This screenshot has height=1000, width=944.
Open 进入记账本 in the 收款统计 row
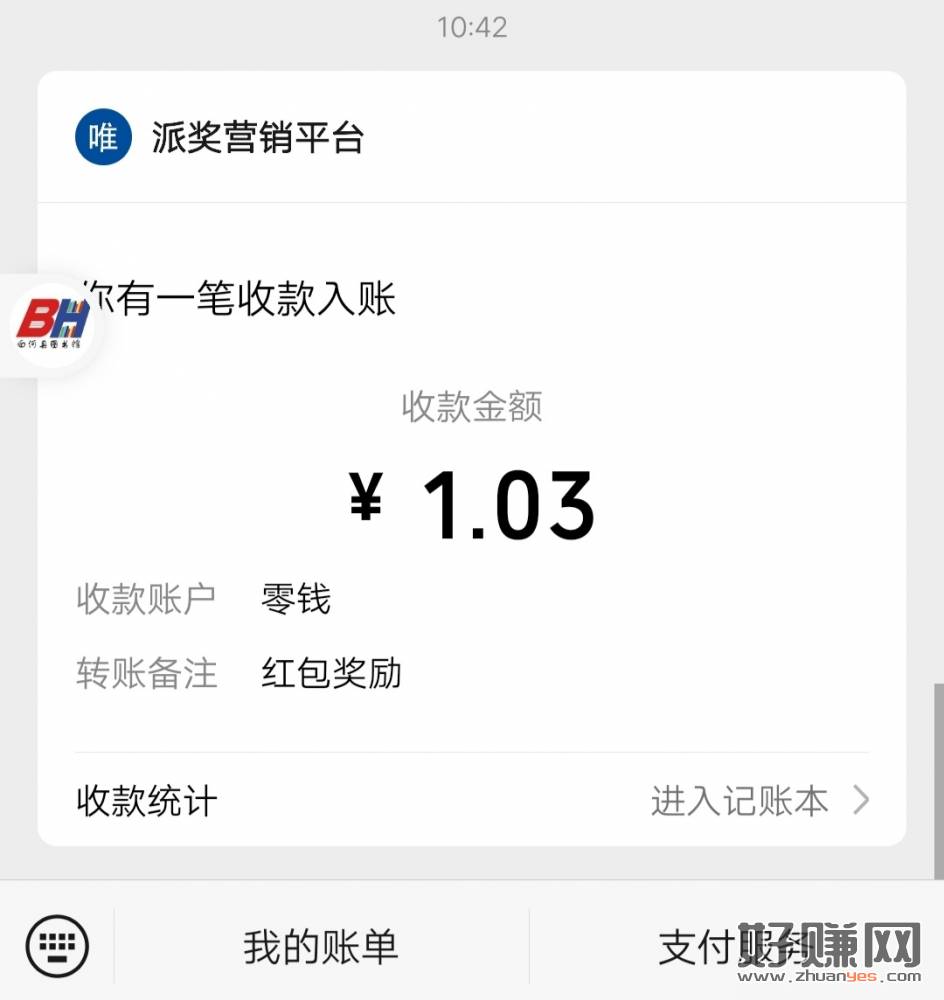pyautogui.click(x=759, y=801)
